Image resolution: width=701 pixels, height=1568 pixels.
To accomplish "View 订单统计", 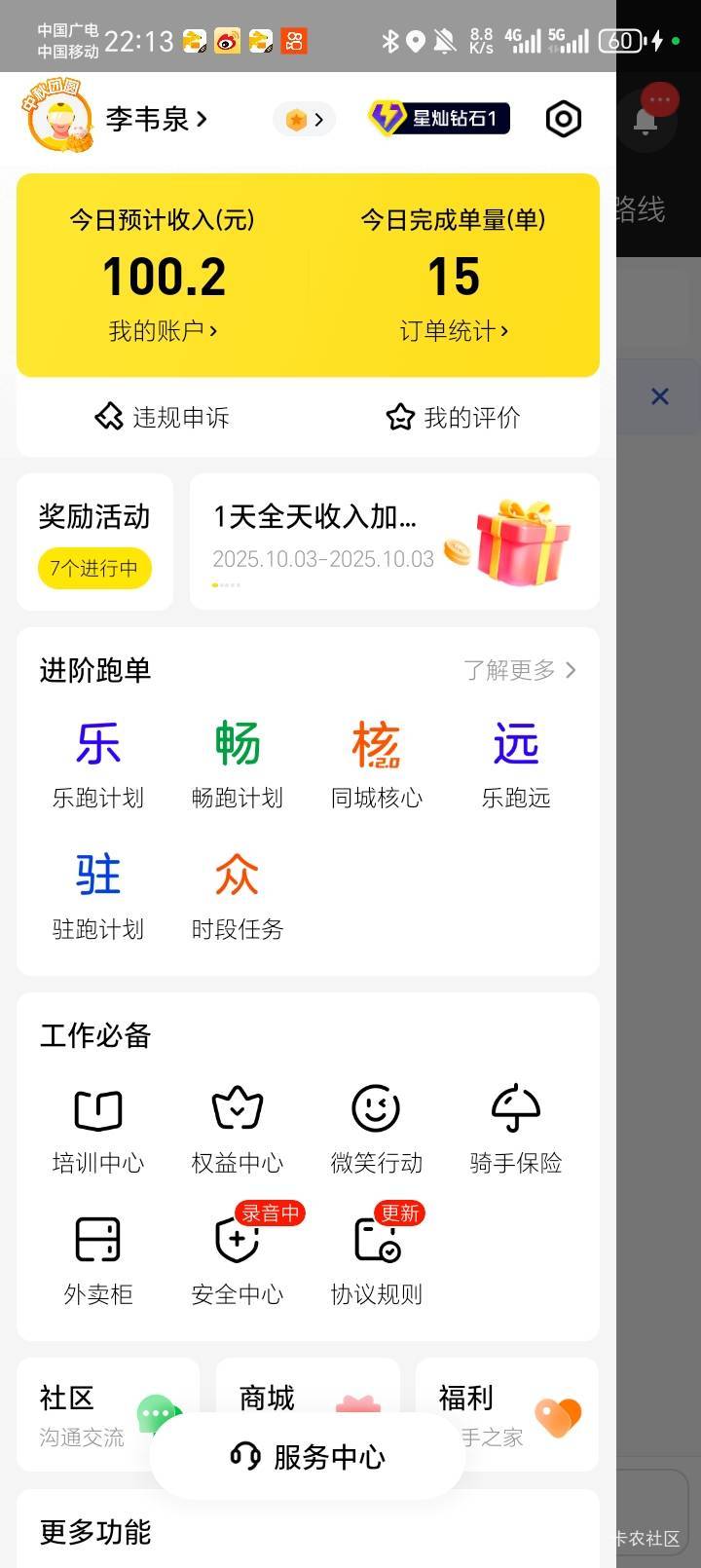I will point(454,331).
